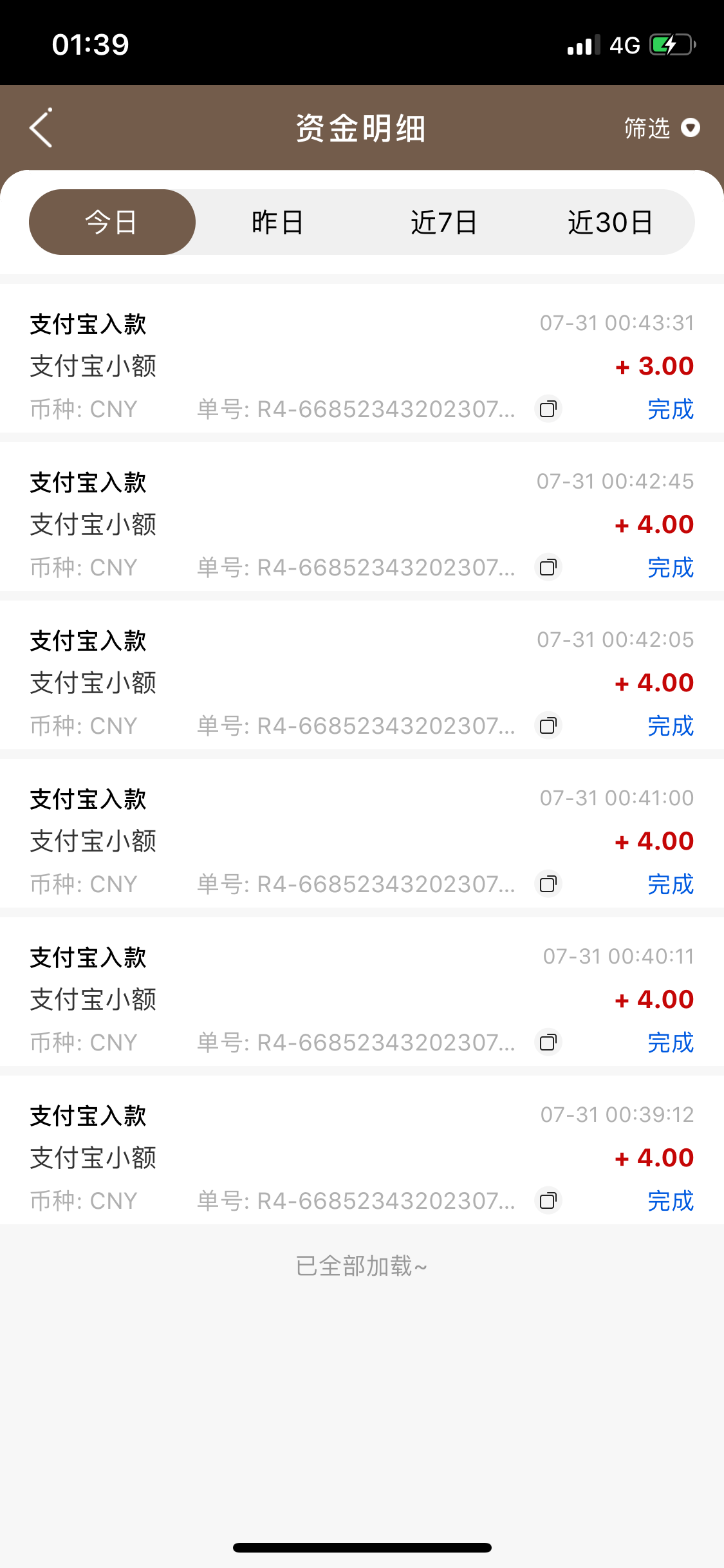Viewport: 724px width, 1568px height.
Task: Tap the back arrow to leave 资金明细
Action: pos(41,128)
